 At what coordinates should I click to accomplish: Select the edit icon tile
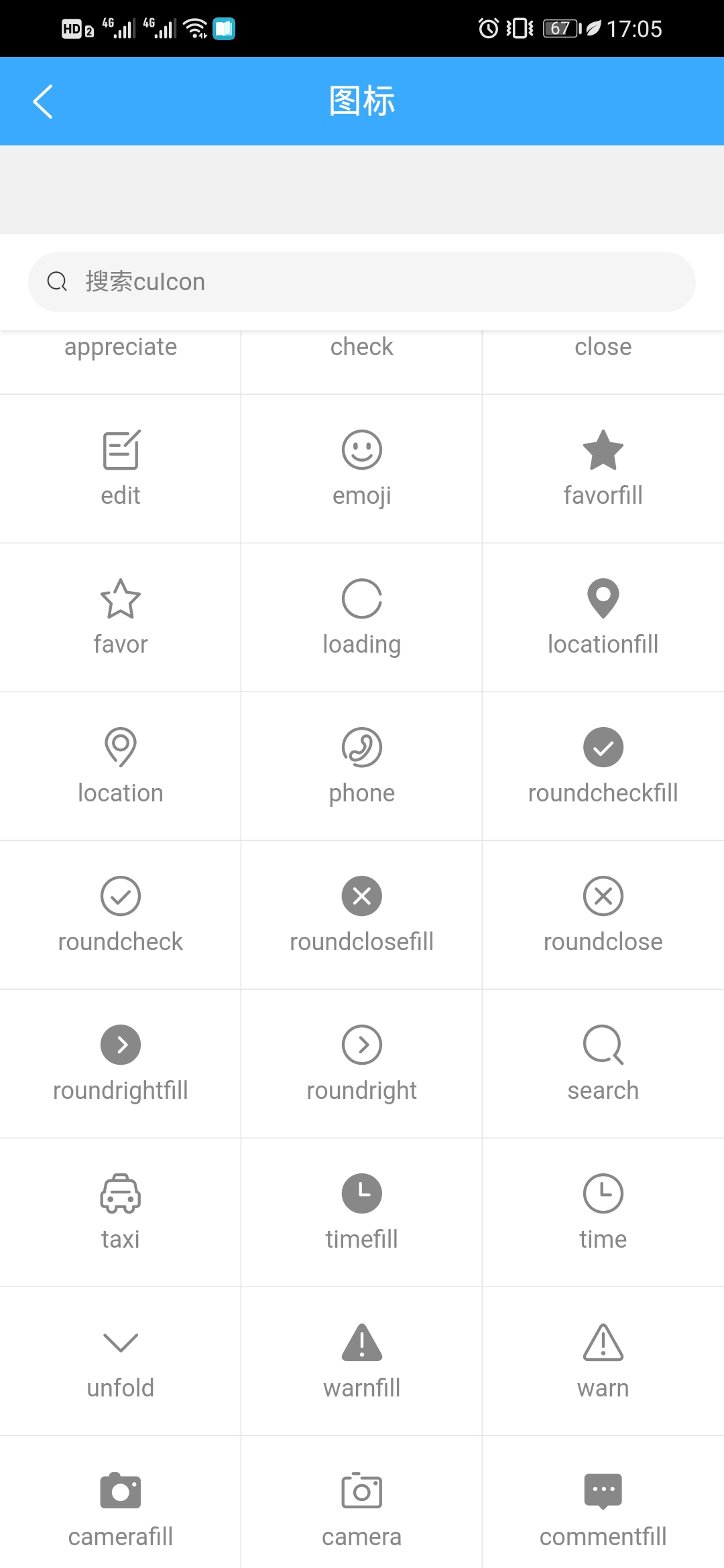pos(121,468)
